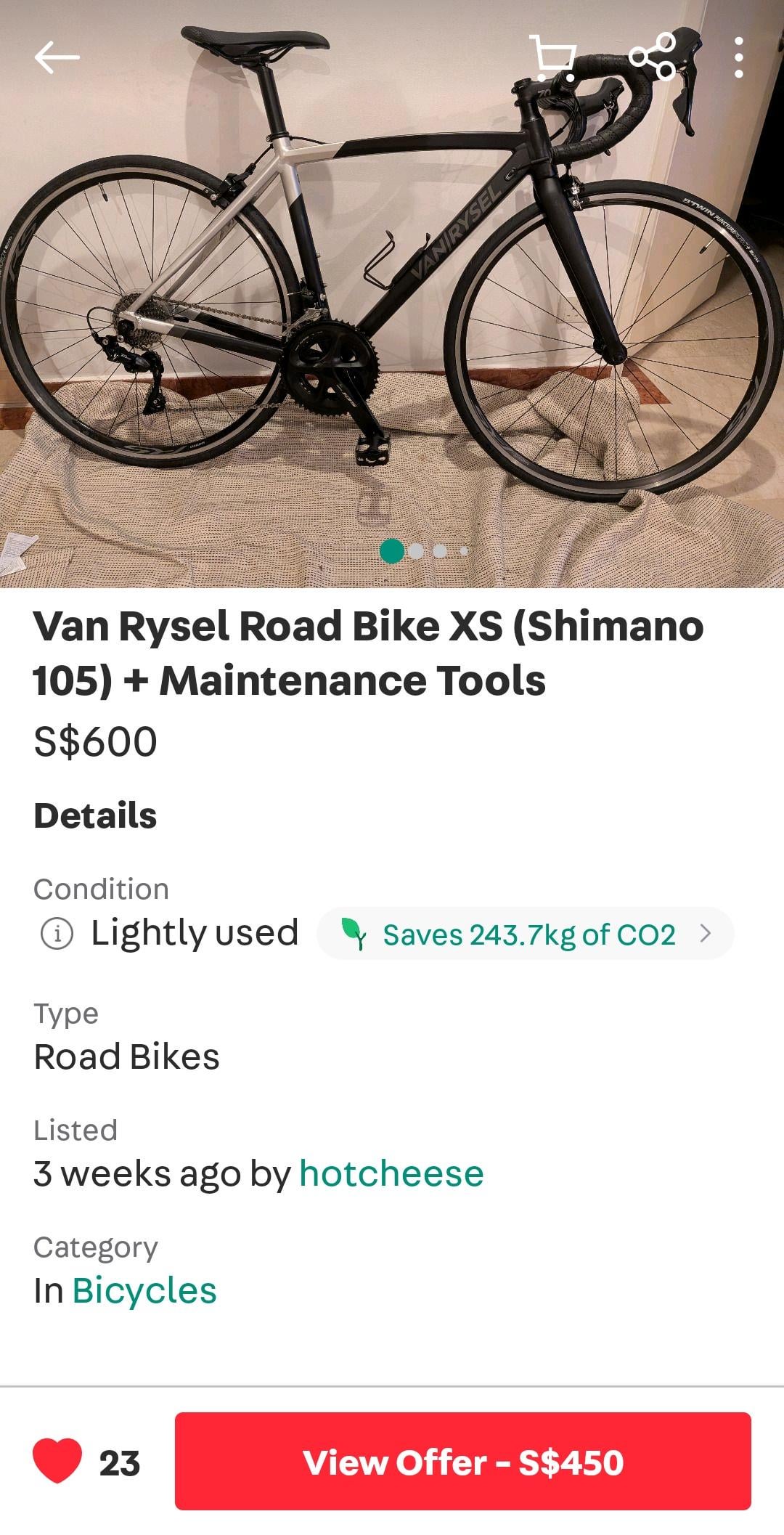Screen dimensions: 784x1535
Task: Visit seller hotcheese's profile
Action: (391, 1173)
